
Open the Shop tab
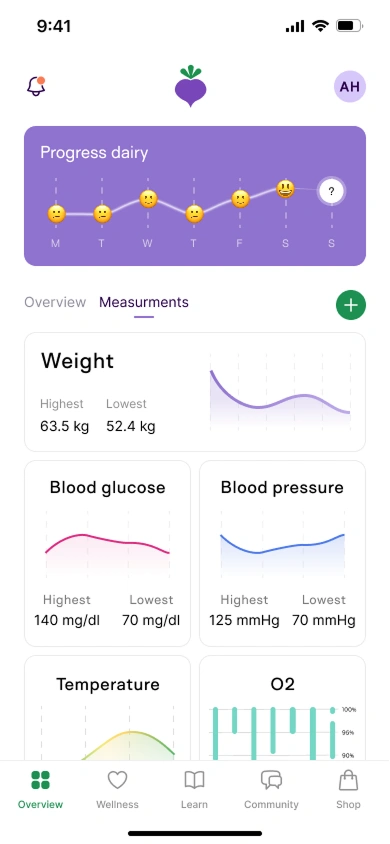coord(348,790)
